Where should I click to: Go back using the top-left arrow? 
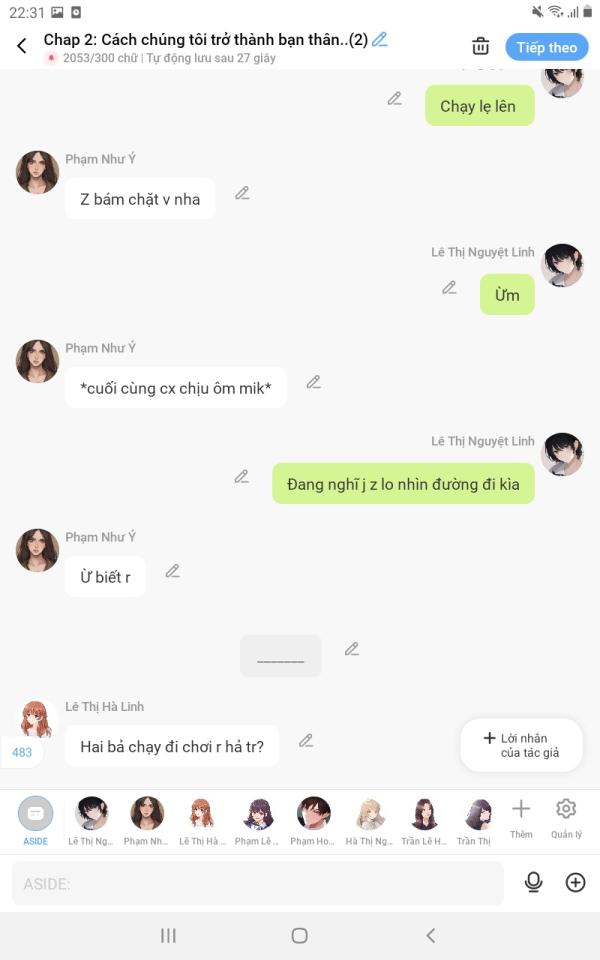click(22, 46)
